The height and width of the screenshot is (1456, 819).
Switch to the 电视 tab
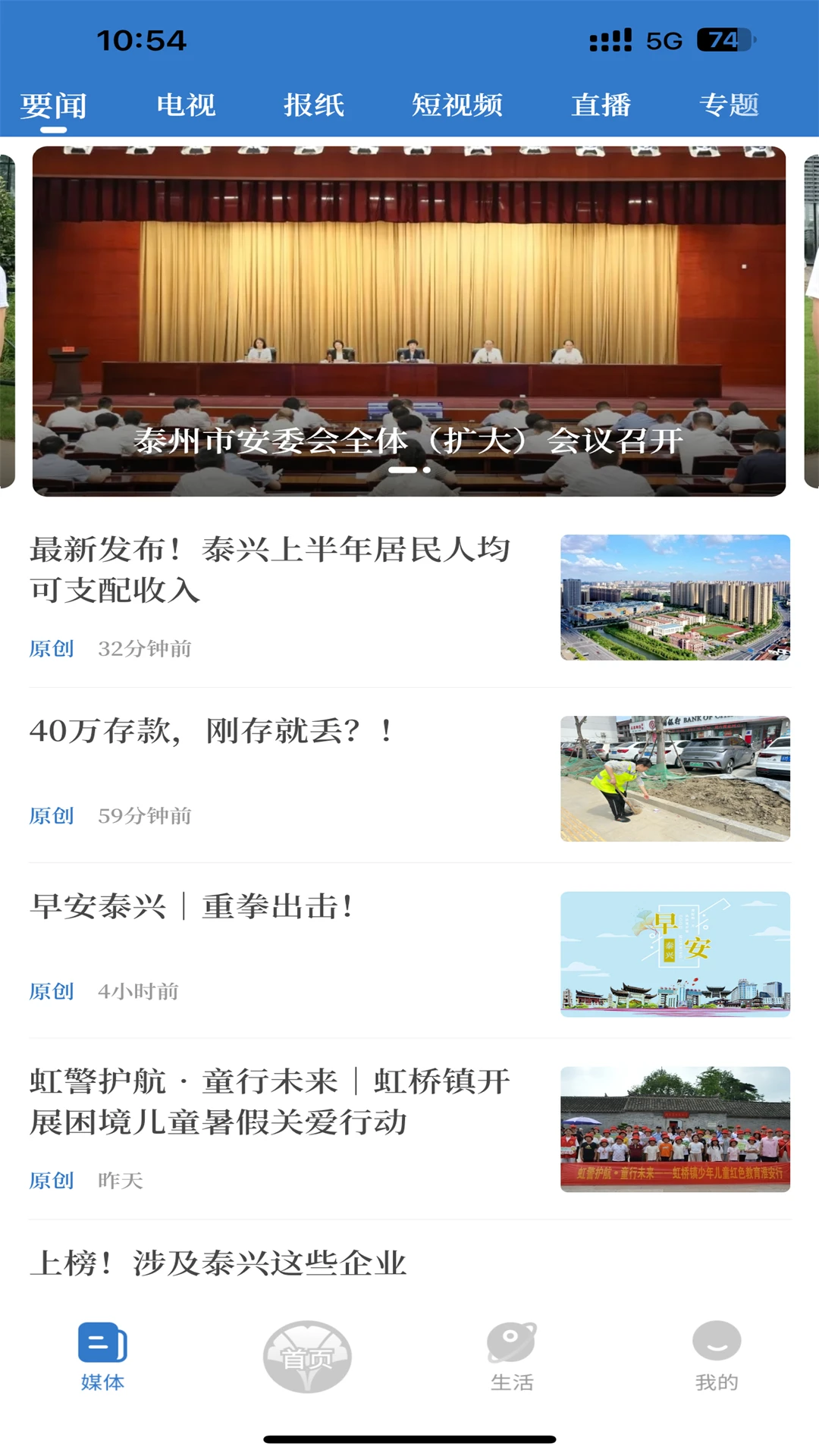(186, 104)
